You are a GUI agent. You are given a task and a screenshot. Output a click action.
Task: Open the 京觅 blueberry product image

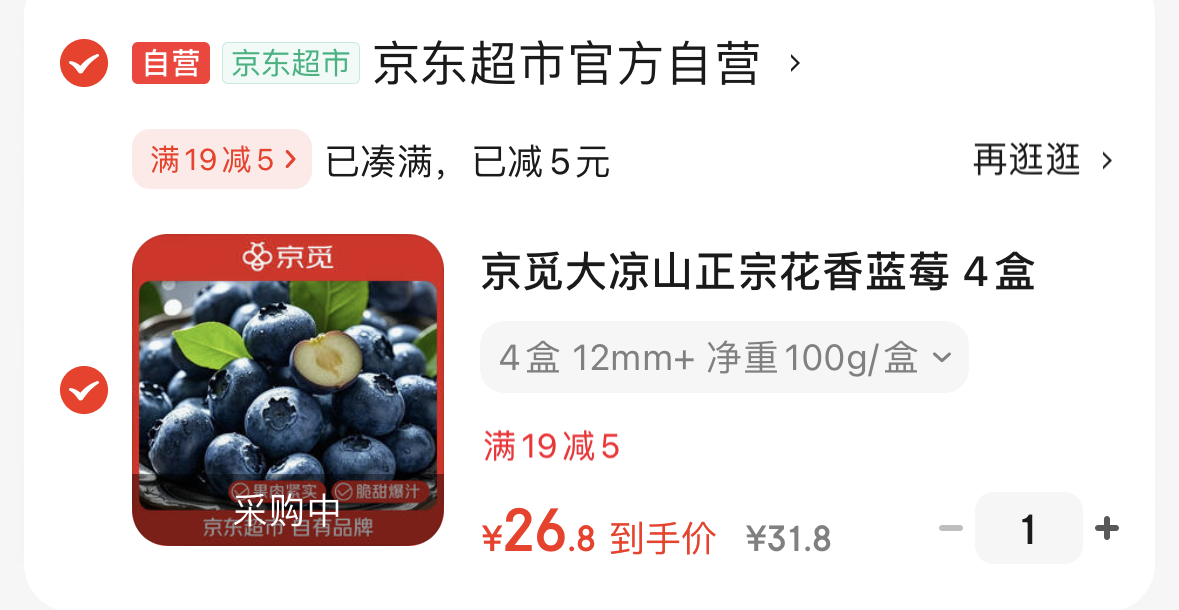click(288, 390)
